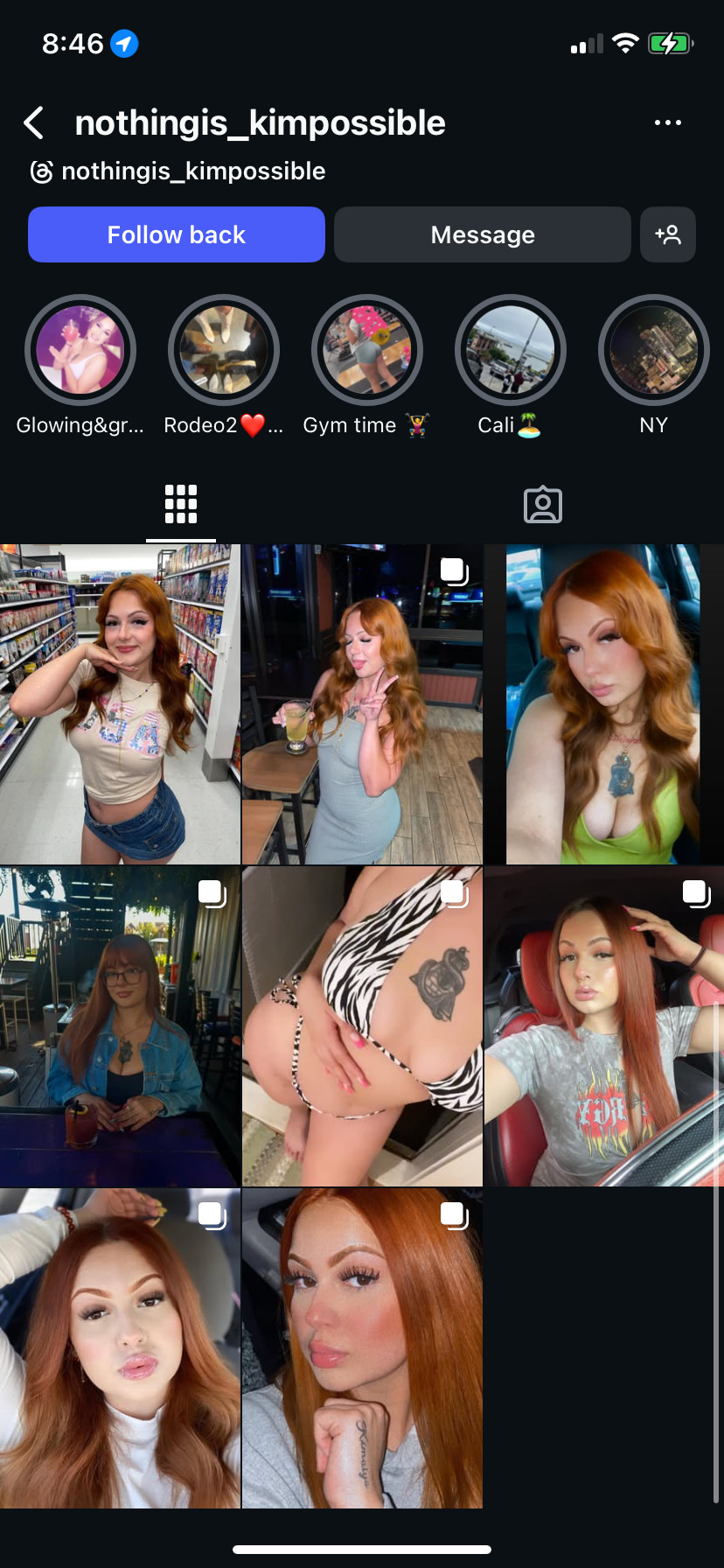The image size is (724, 1568).
Task: Switch to the posts grid tab
Action: point(181,505)
